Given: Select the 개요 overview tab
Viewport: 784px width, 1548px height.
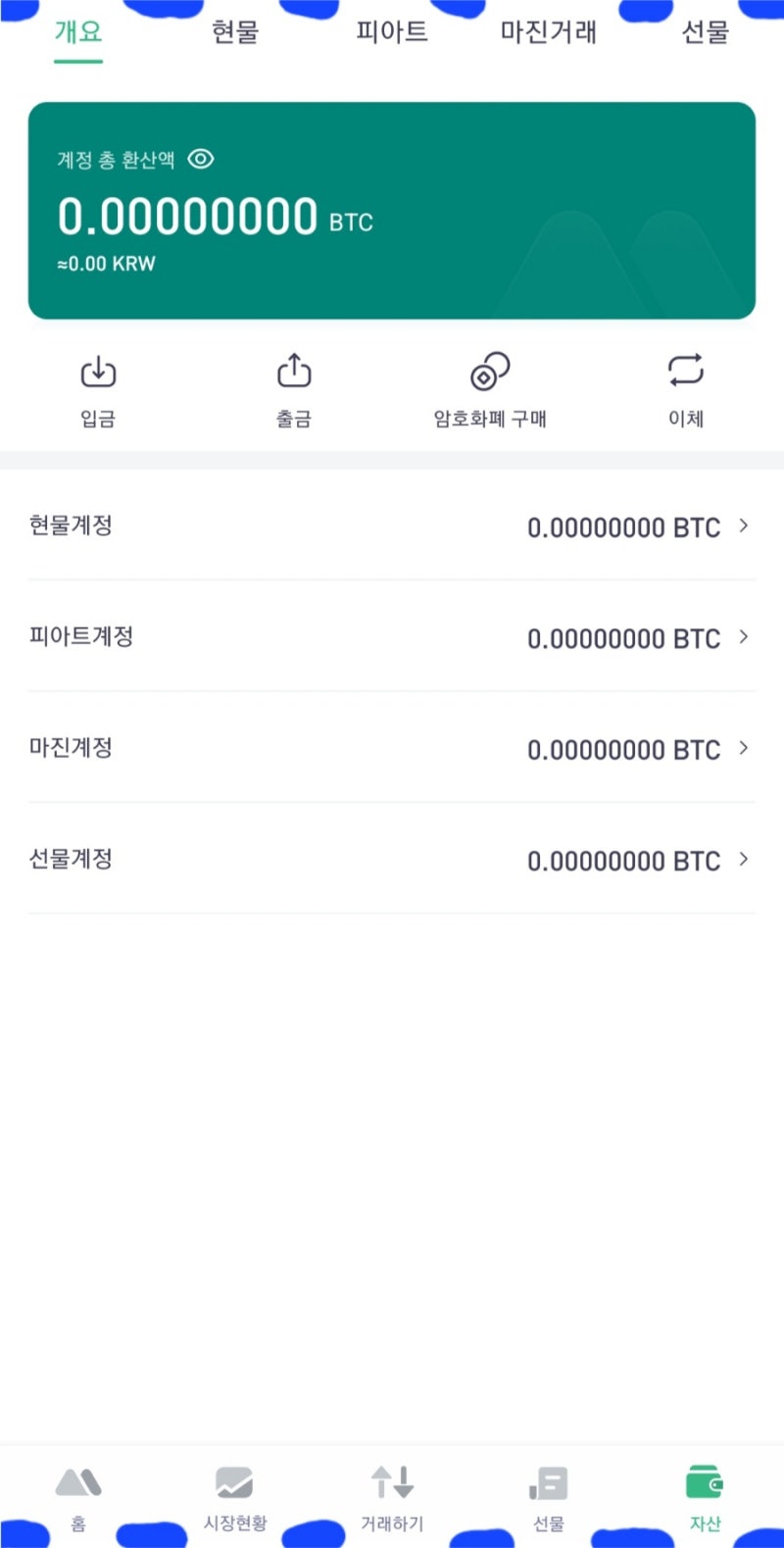Looking at the screenshot, I should (76, 31).
